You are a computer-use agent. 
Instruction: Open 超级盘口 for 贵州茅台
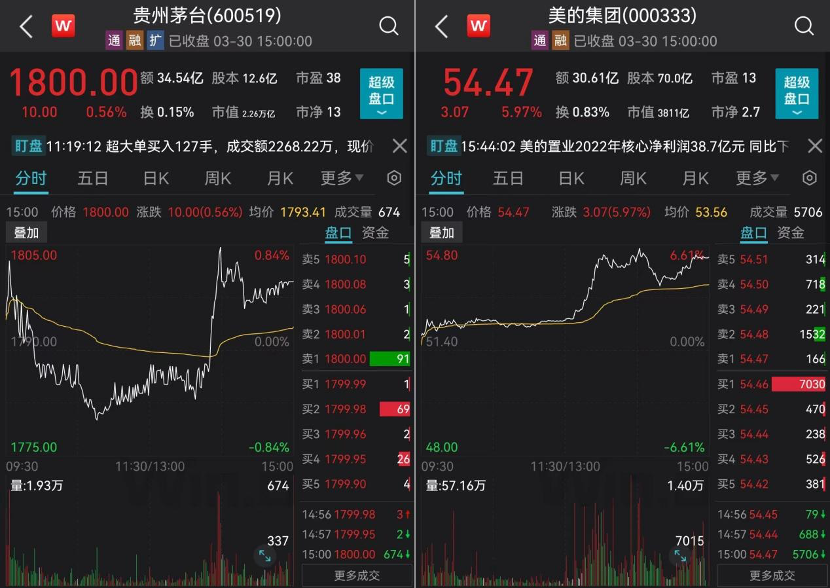(381, 95)
